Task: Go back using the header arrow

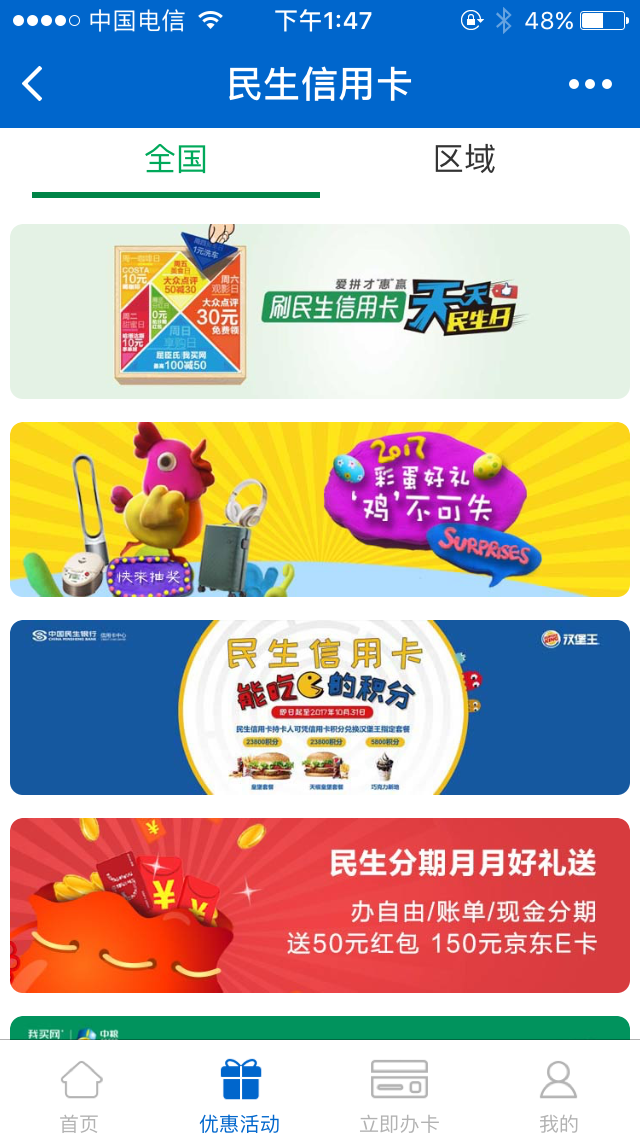Action: coord(33,84)
